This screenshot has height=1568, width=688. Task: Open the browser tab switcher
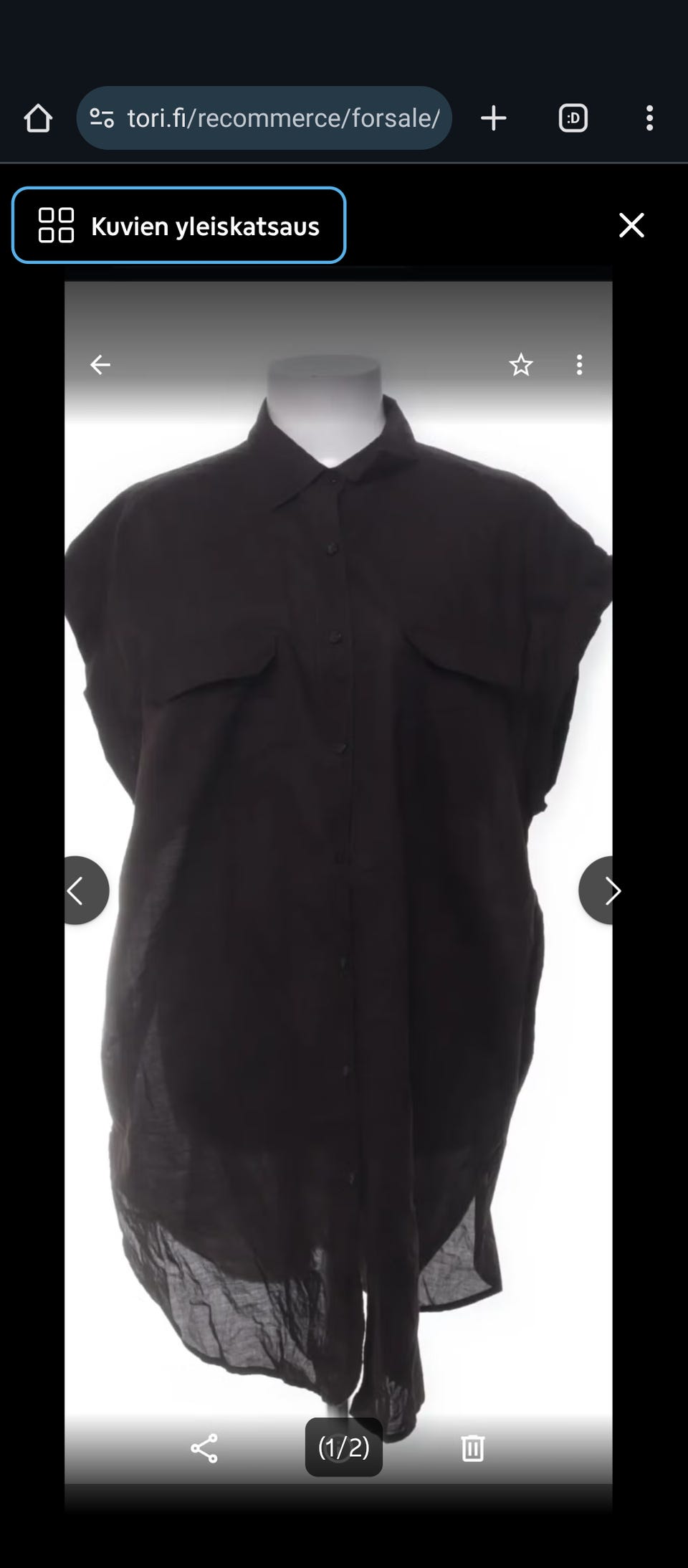tap(573, 118)
